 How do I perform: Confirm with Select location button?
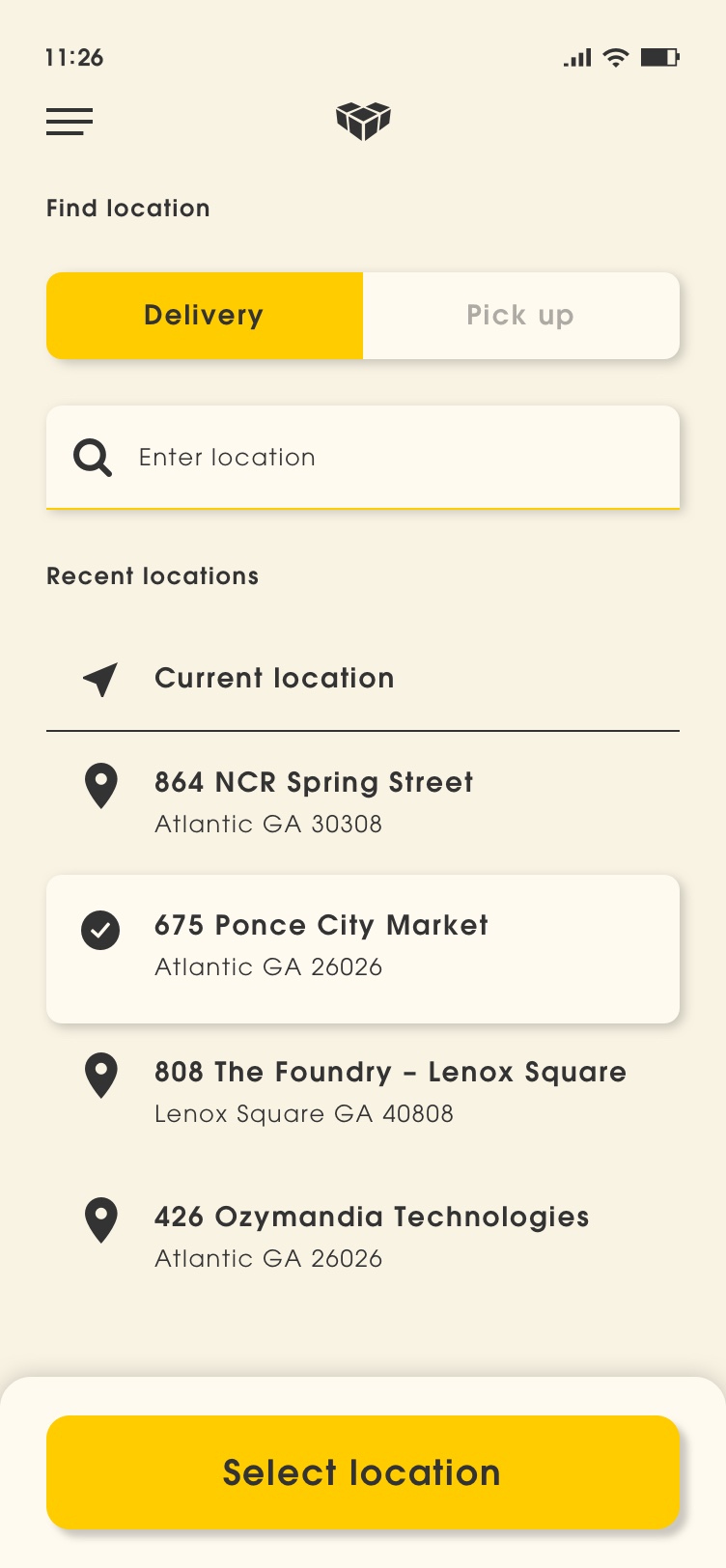[x=363, y=1472]
